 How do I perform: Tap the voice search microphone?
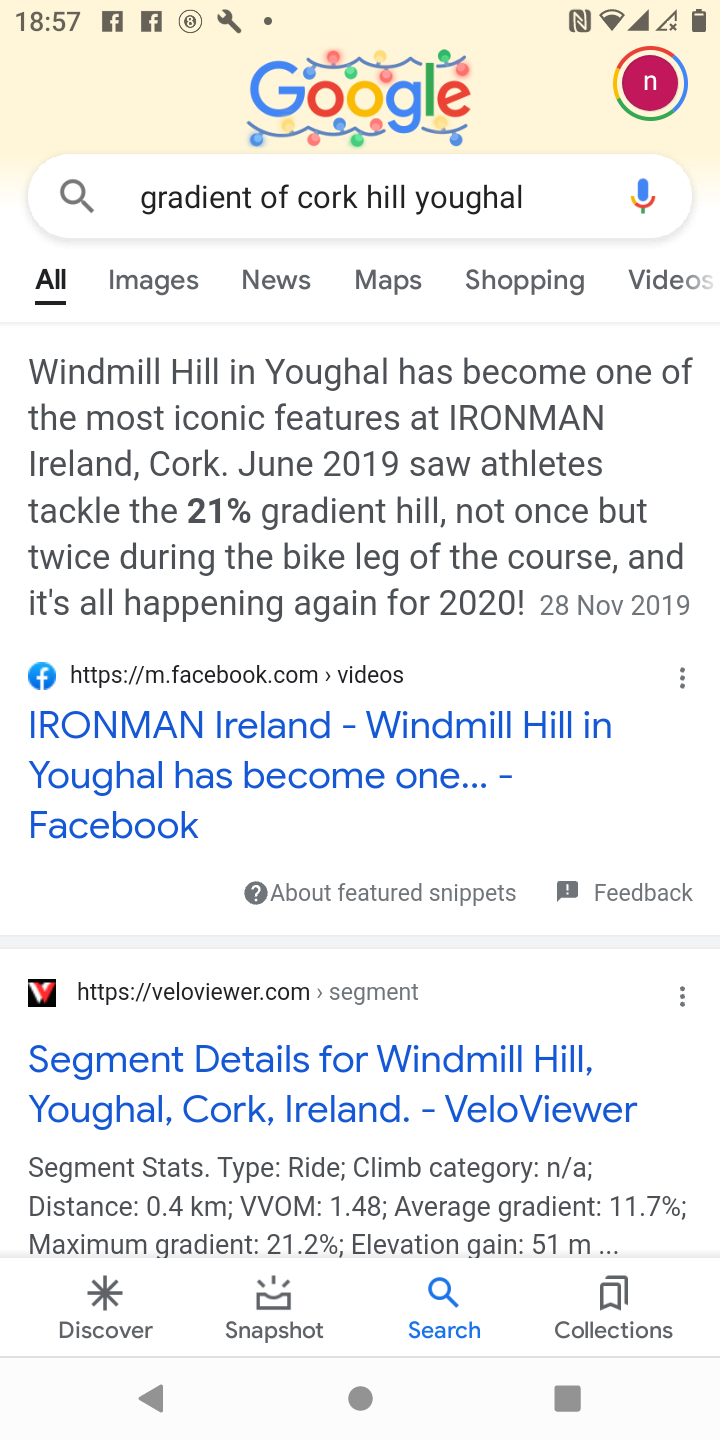tap(642, 197)
